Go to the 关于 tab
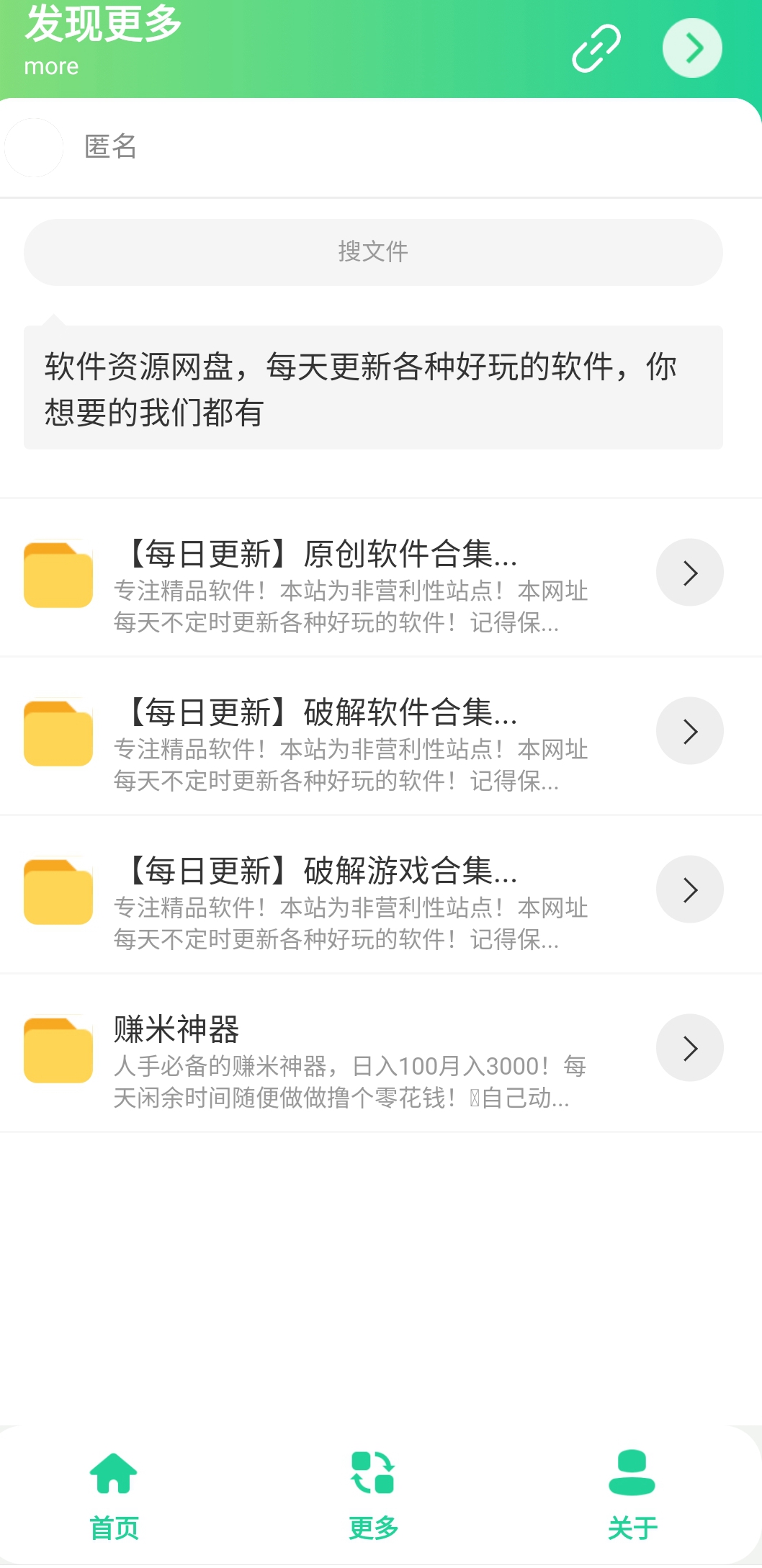The image size is (762, 1568). tap(632, 1495)
